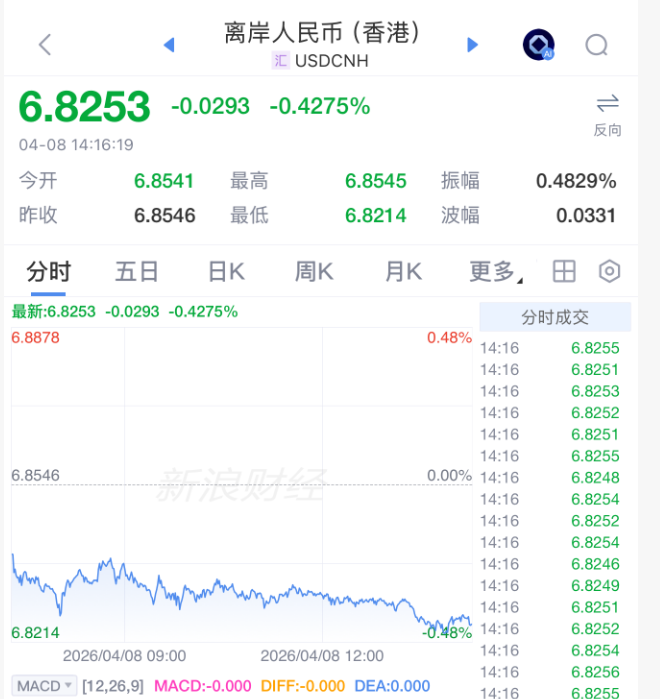Switch to the 月K chart tab
660x699 pixels.
[403, 272]
